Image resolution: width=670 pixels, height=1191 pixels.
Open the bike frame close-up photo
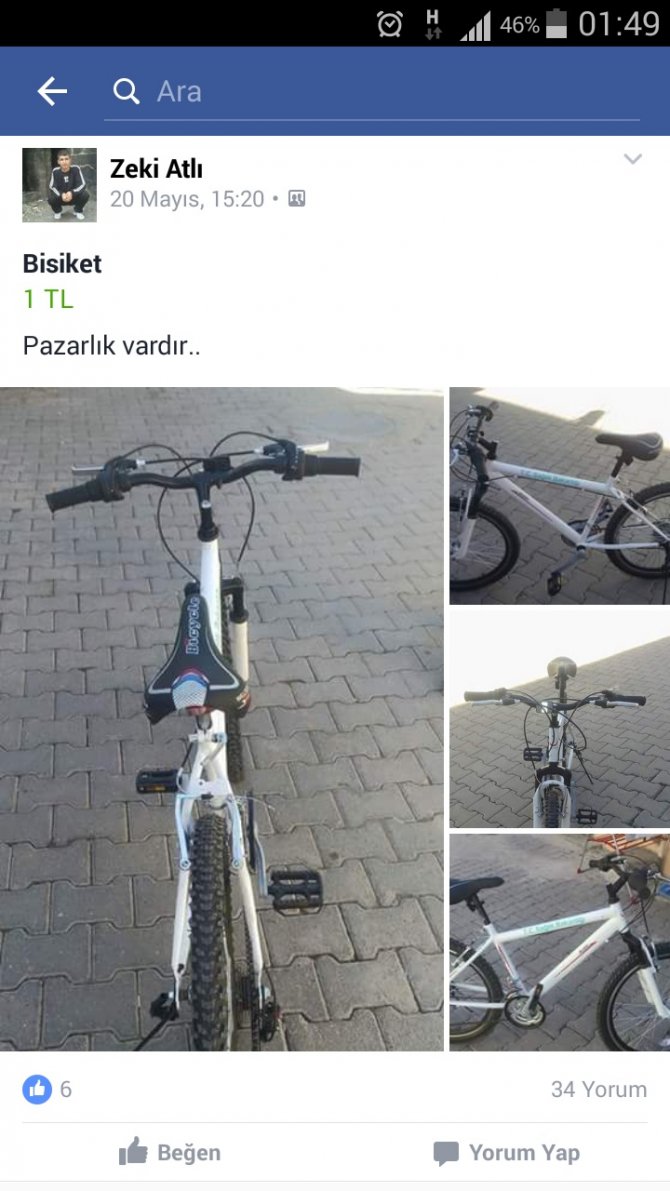point(559,942)
